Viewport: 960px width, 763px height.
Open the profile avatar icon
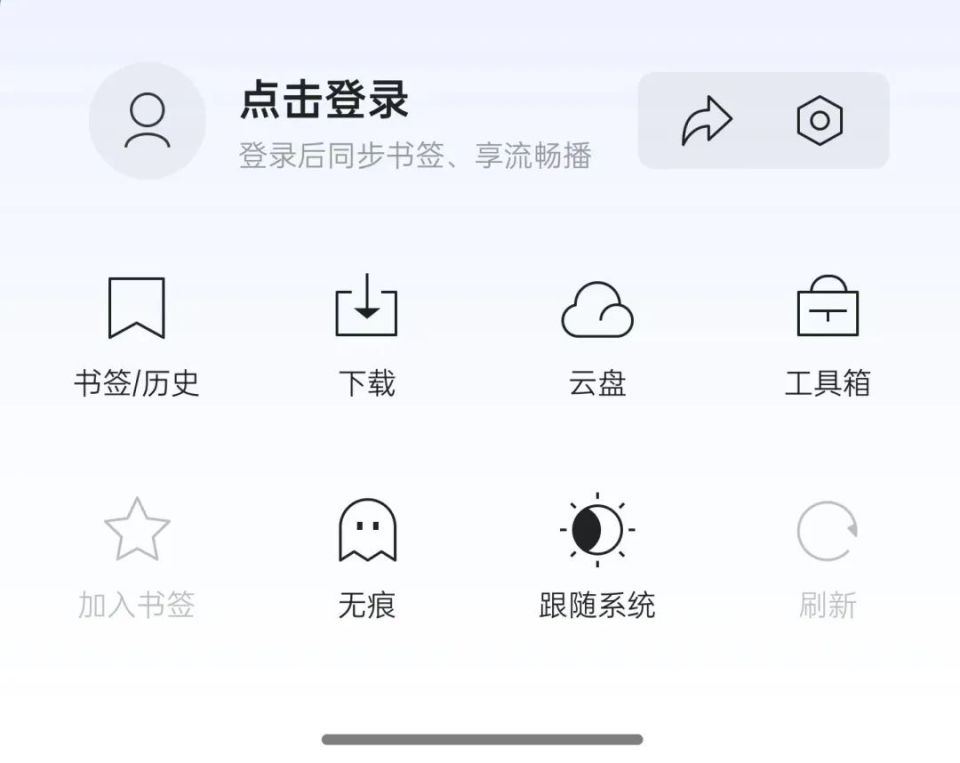pos(147,121)
